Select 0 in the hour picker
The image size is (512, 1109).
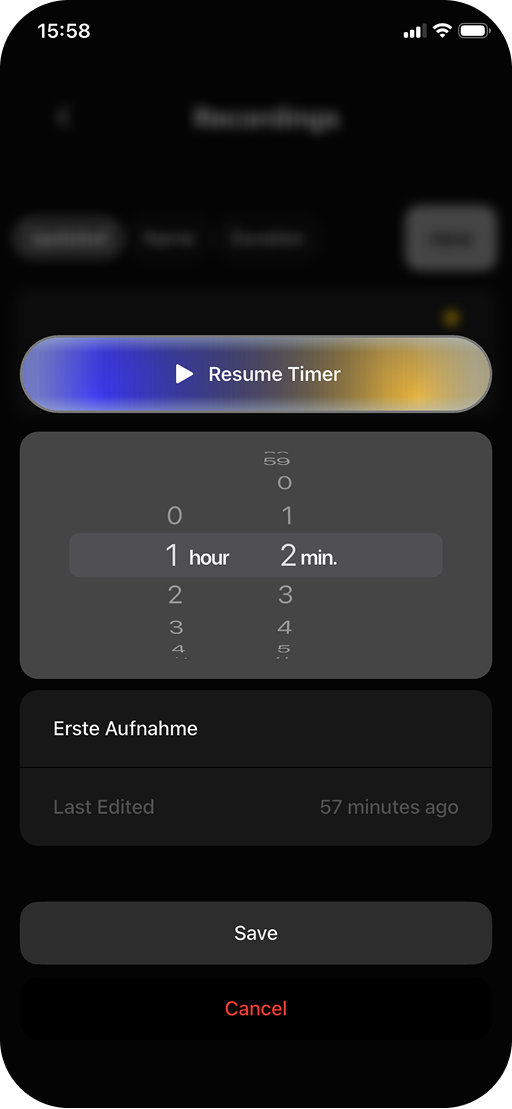point(175,516)
